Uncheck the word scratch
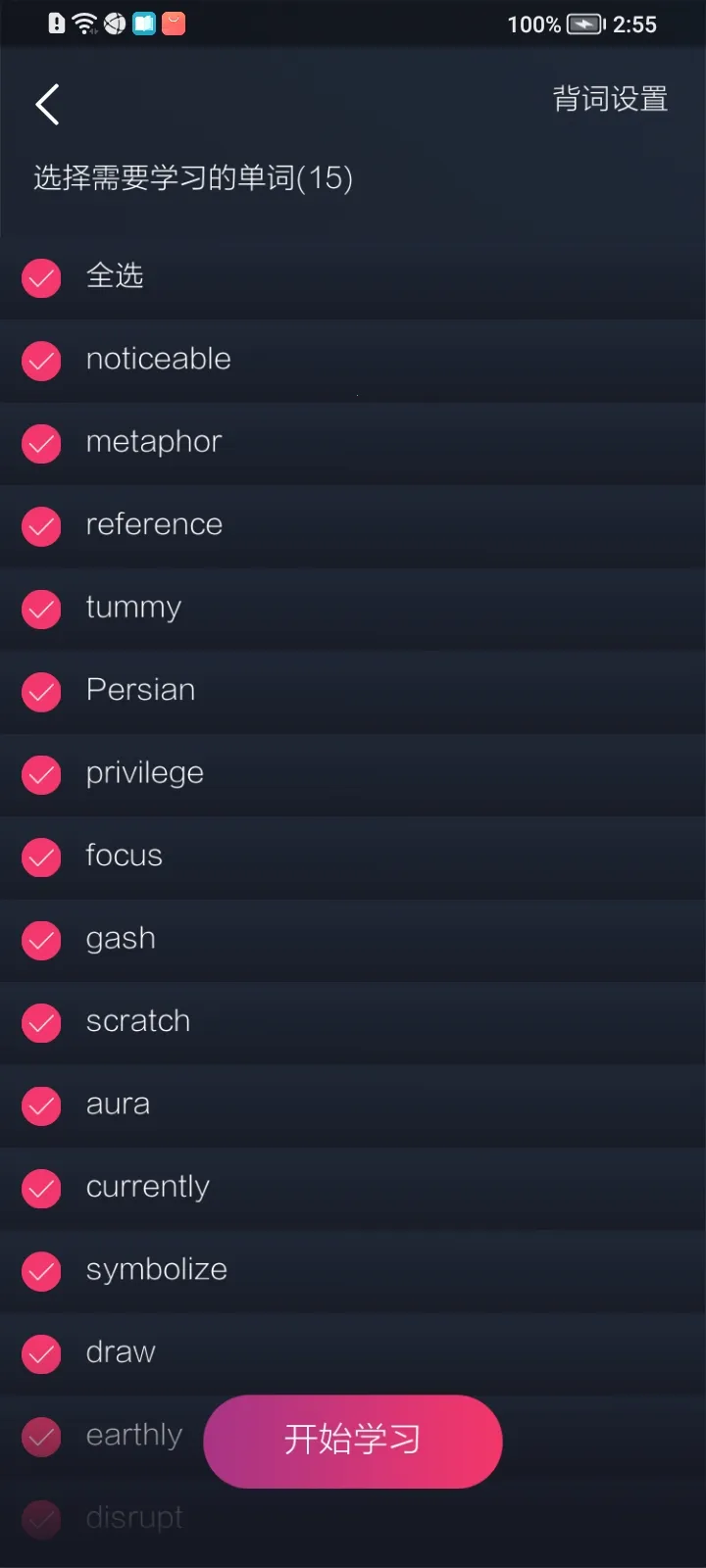 pos(41,1023)
